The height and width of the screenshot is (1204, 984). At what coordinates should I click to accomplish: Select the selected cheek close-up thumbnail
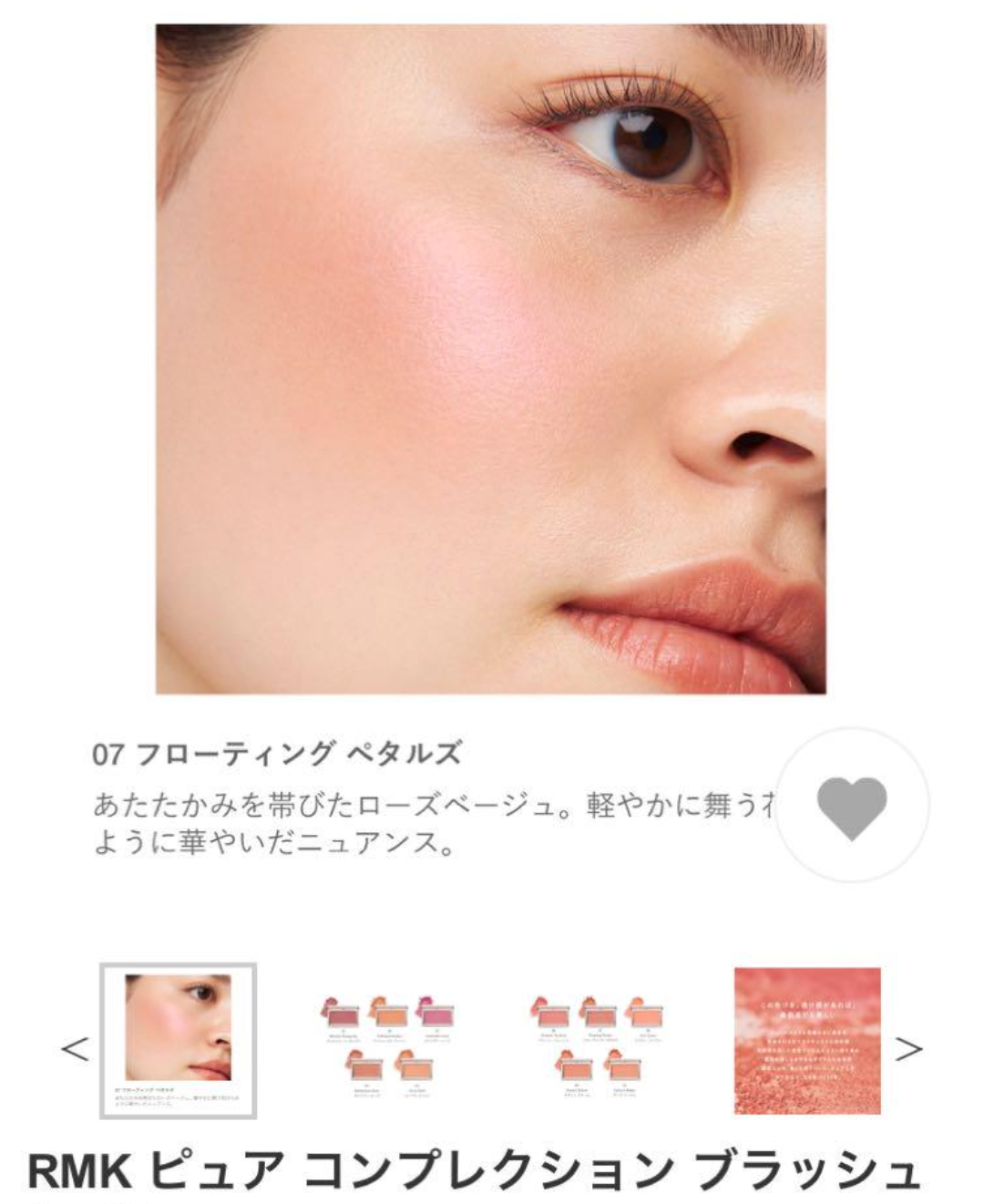pyautogui.click(x=178, y=1040)
